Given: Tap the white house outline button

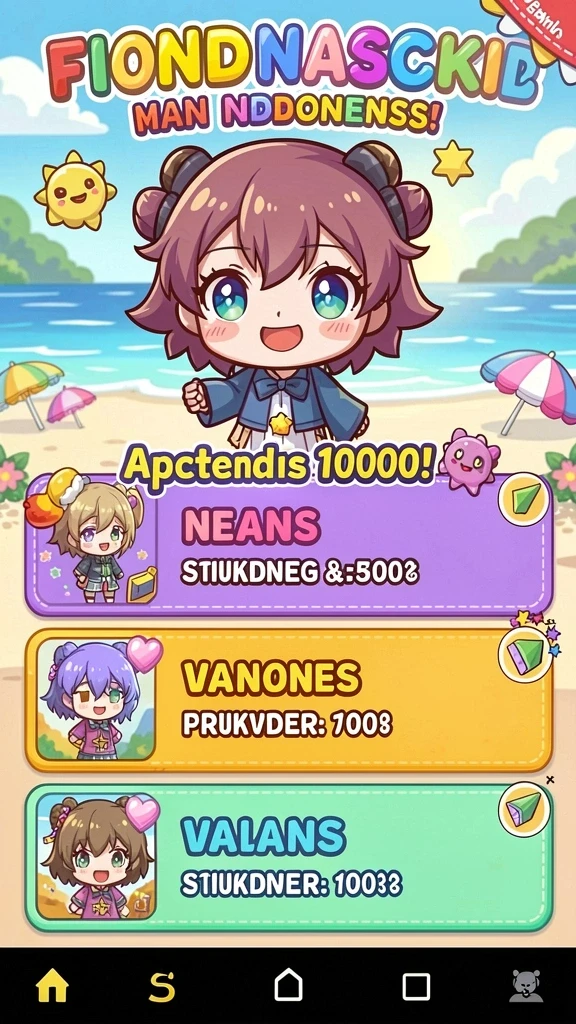Looking at the screenshot, I should 289,984.
